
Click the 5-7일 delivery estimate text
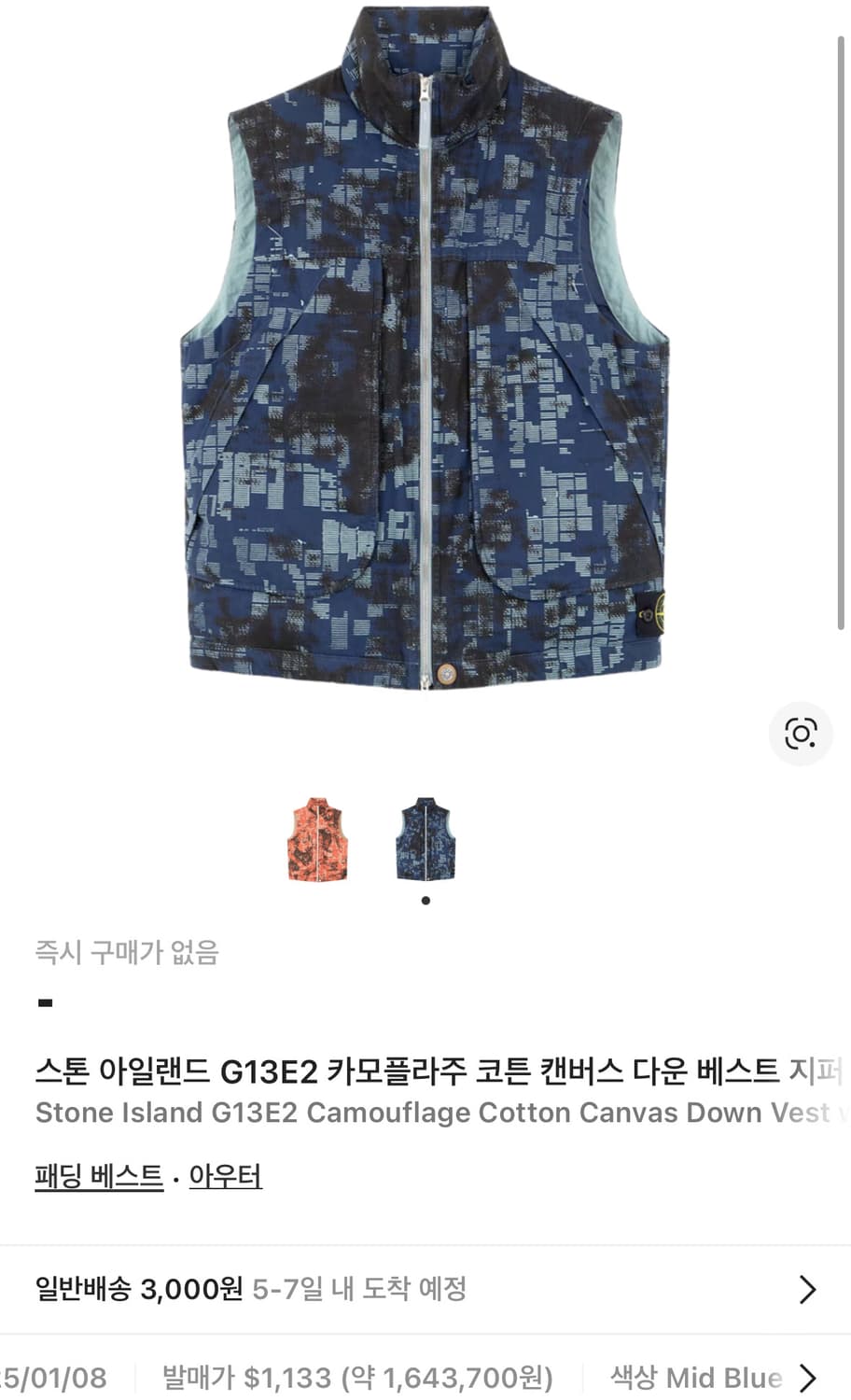pos(359,1289)
